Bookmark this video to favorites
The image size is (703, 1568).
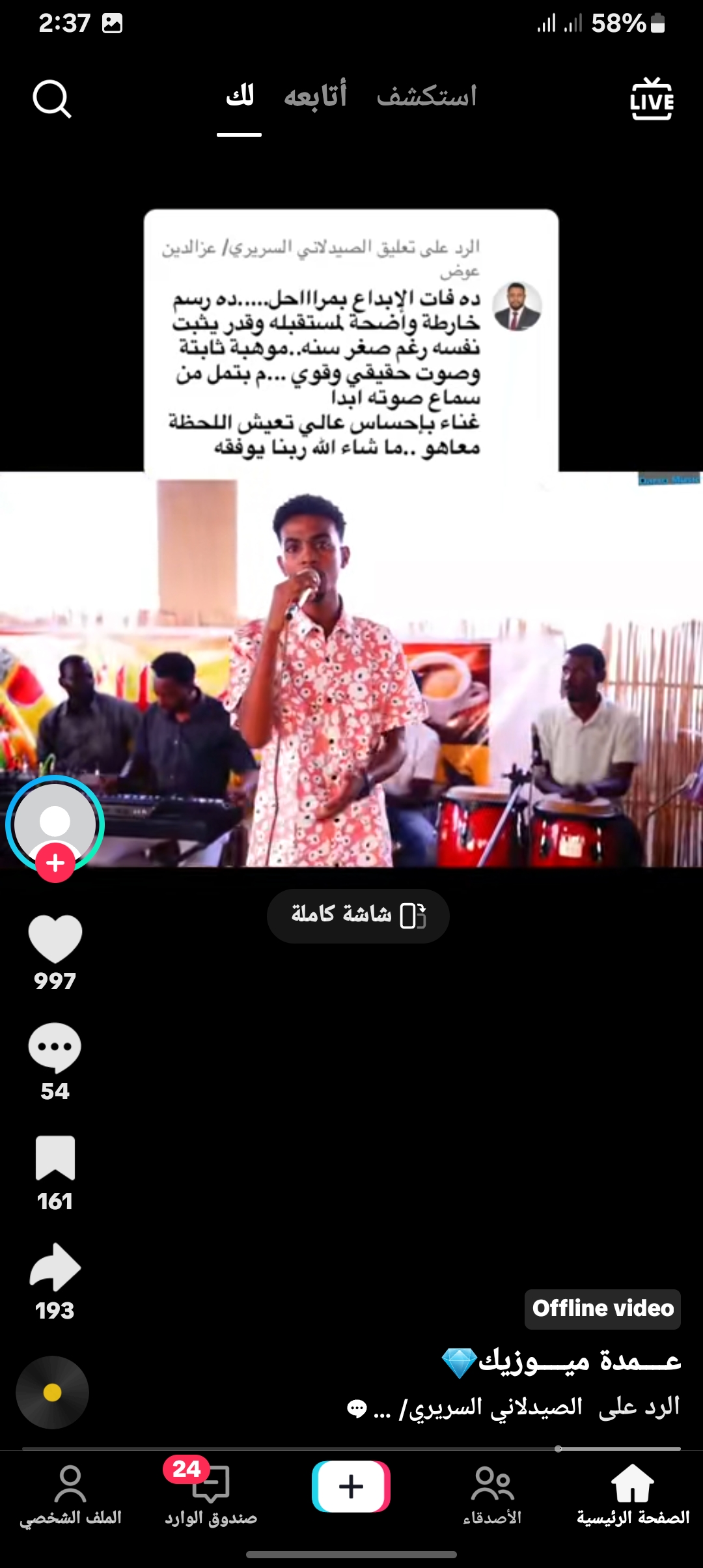click(x=55, y=1158)
